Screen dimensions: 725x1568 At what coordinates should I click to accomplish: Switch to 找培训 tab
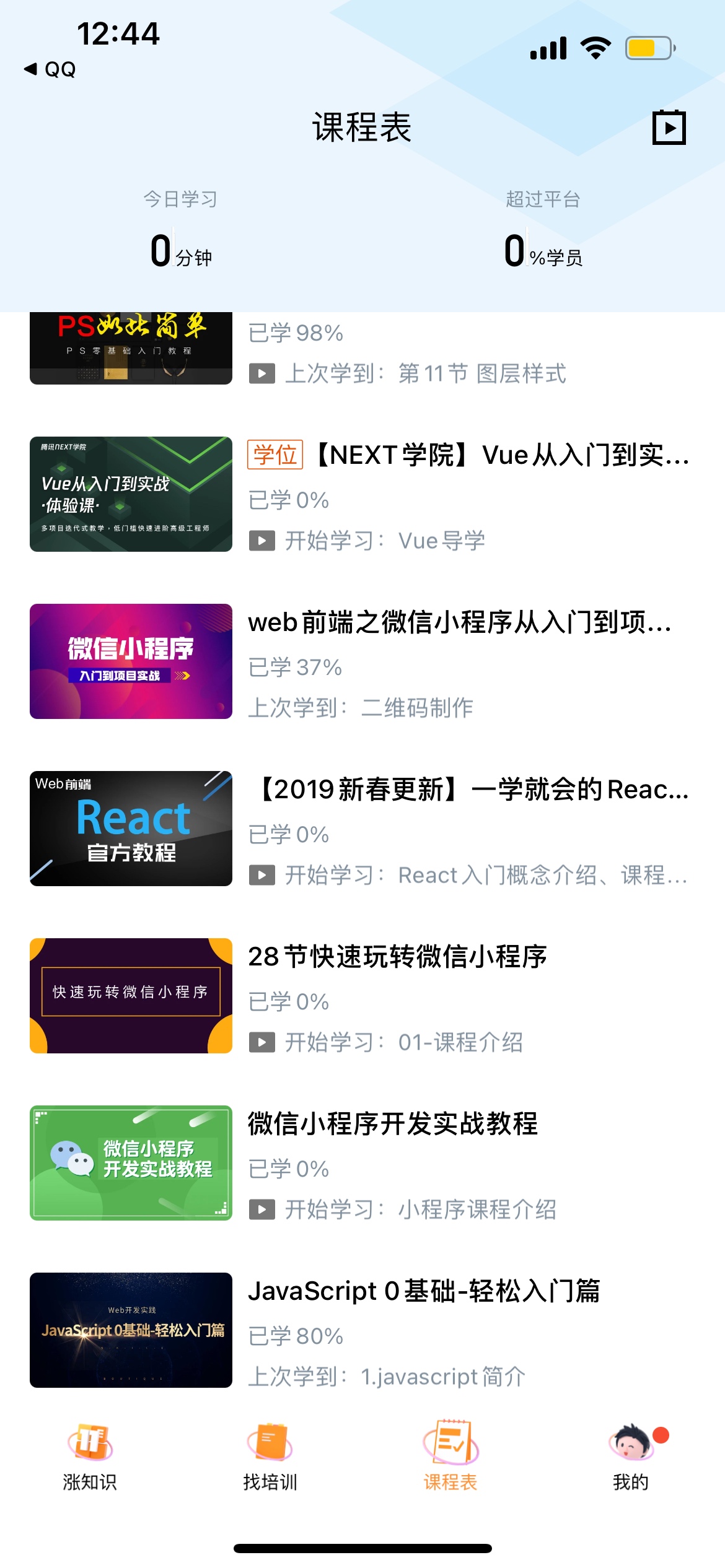[270, 1457]
